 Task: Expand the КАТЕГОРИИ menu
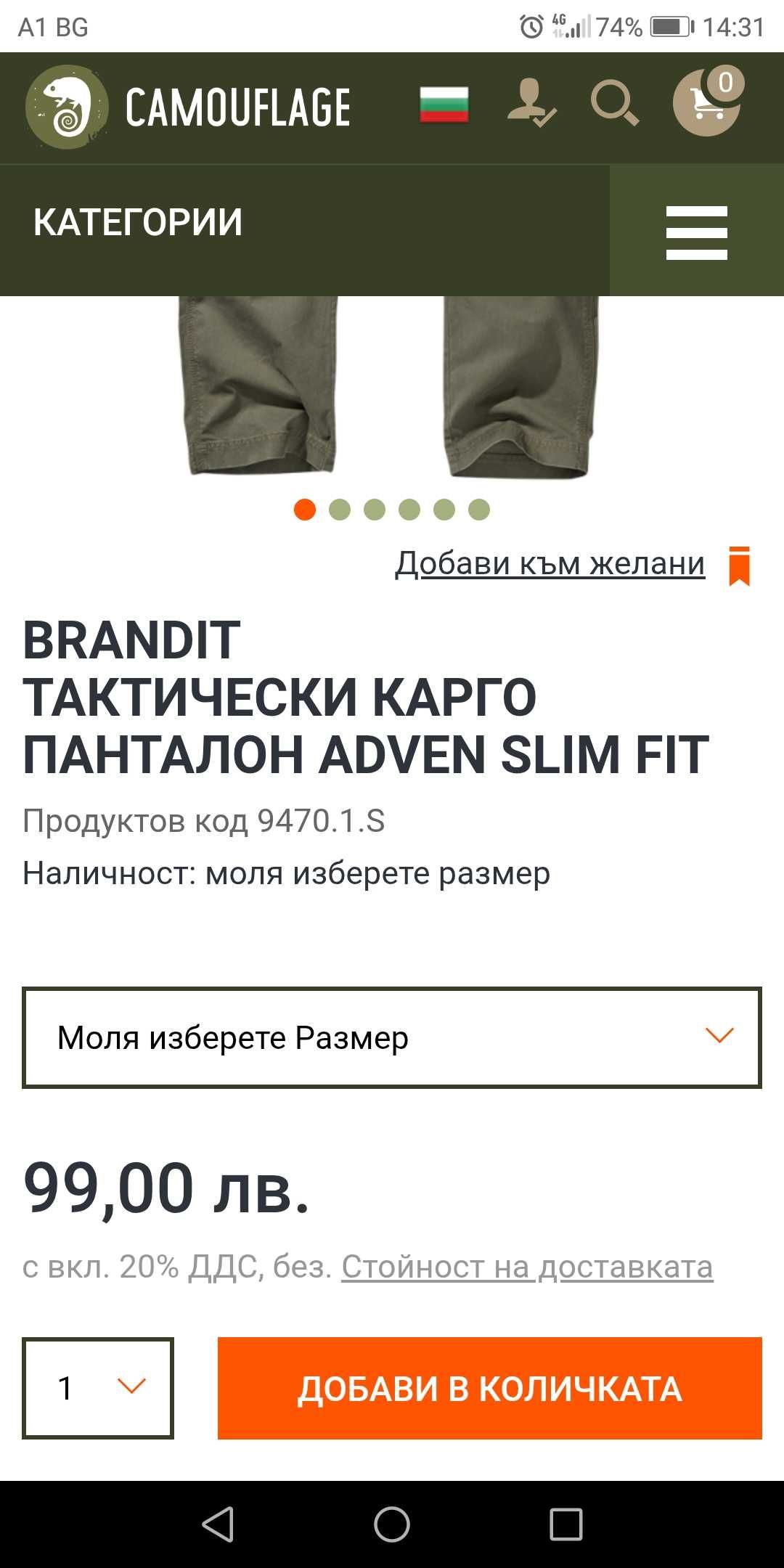(138, 222)
